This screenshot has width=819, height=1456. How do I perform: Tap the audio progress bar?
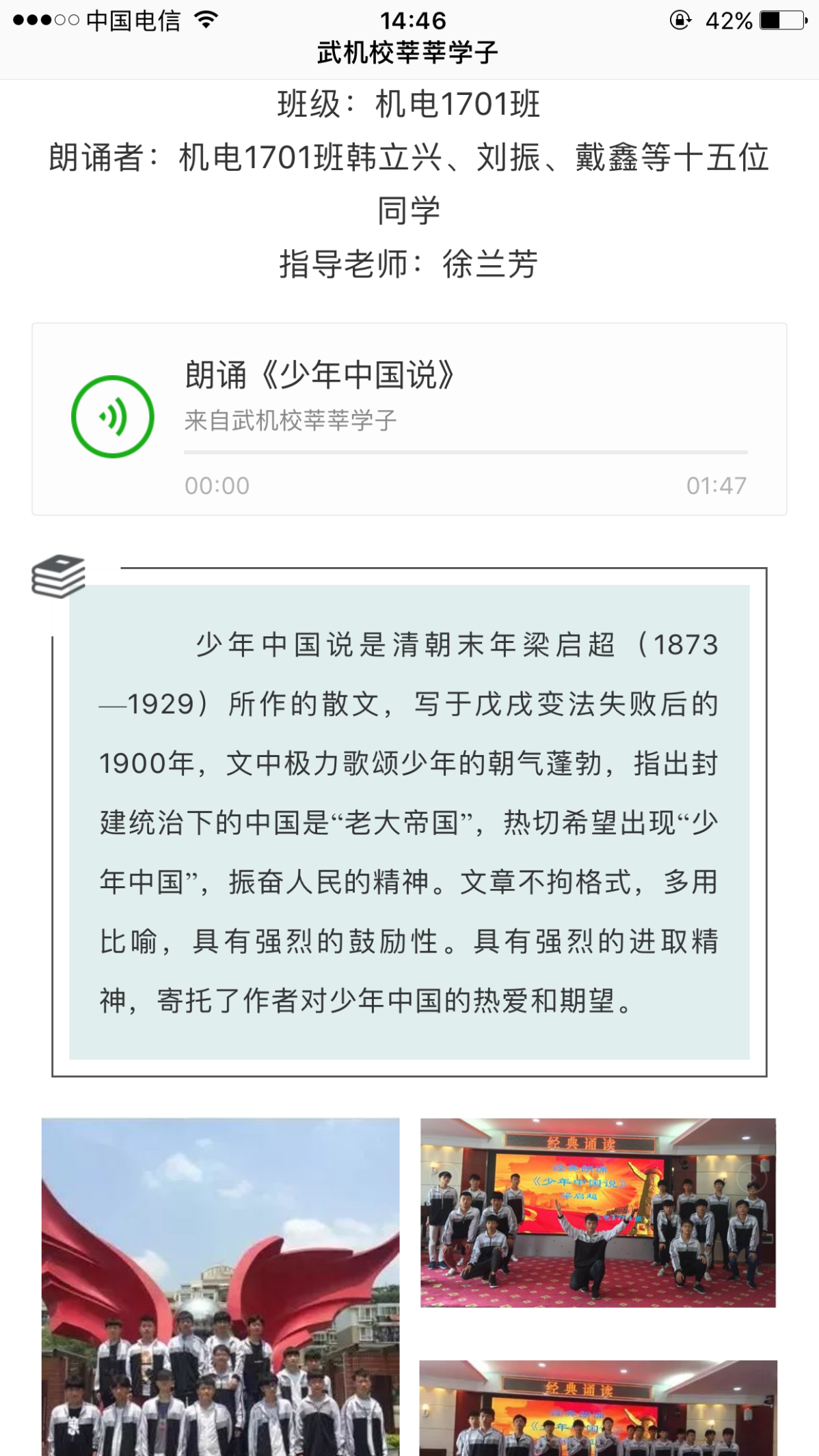pos(465,452)
